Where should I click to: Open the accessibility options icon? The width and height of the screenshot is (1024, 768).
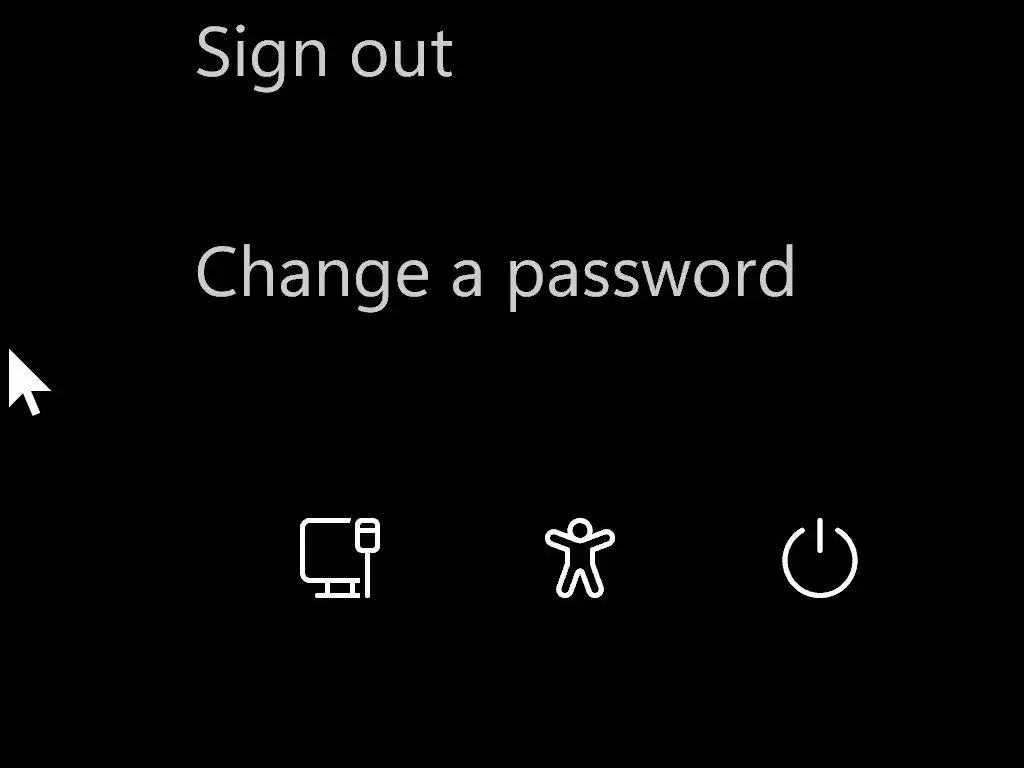click(580, 558)
